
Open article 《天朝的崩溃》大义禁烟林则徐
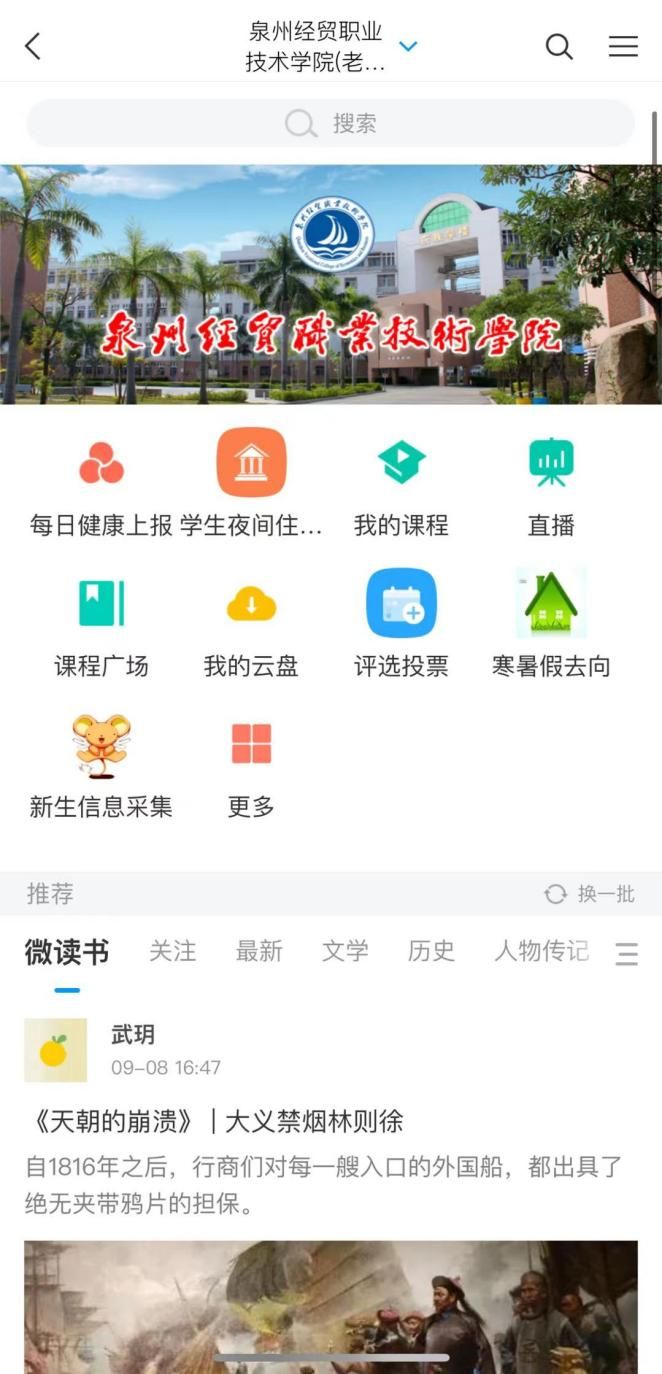click(x=215, y=1121)
